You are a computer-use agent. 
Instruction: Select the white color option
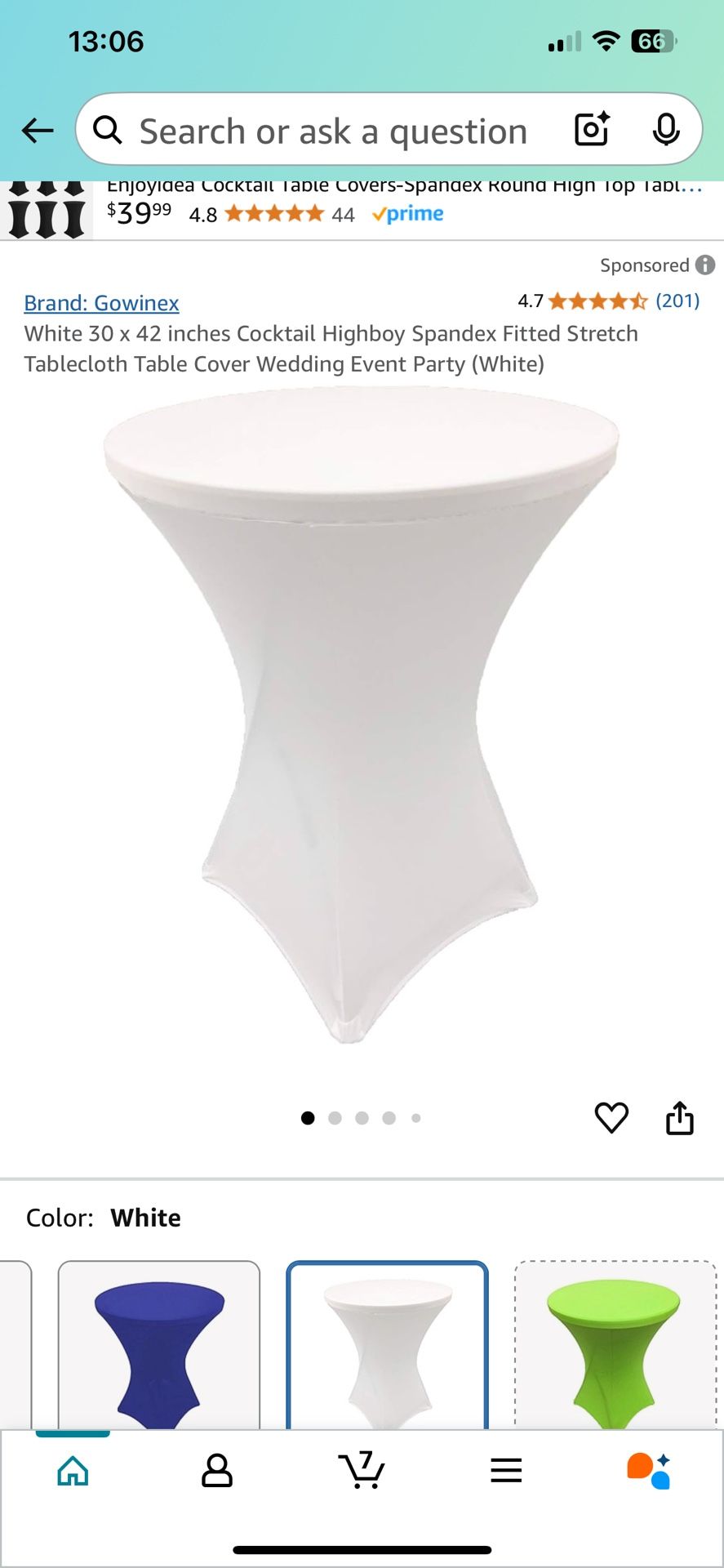point(387,1347)
